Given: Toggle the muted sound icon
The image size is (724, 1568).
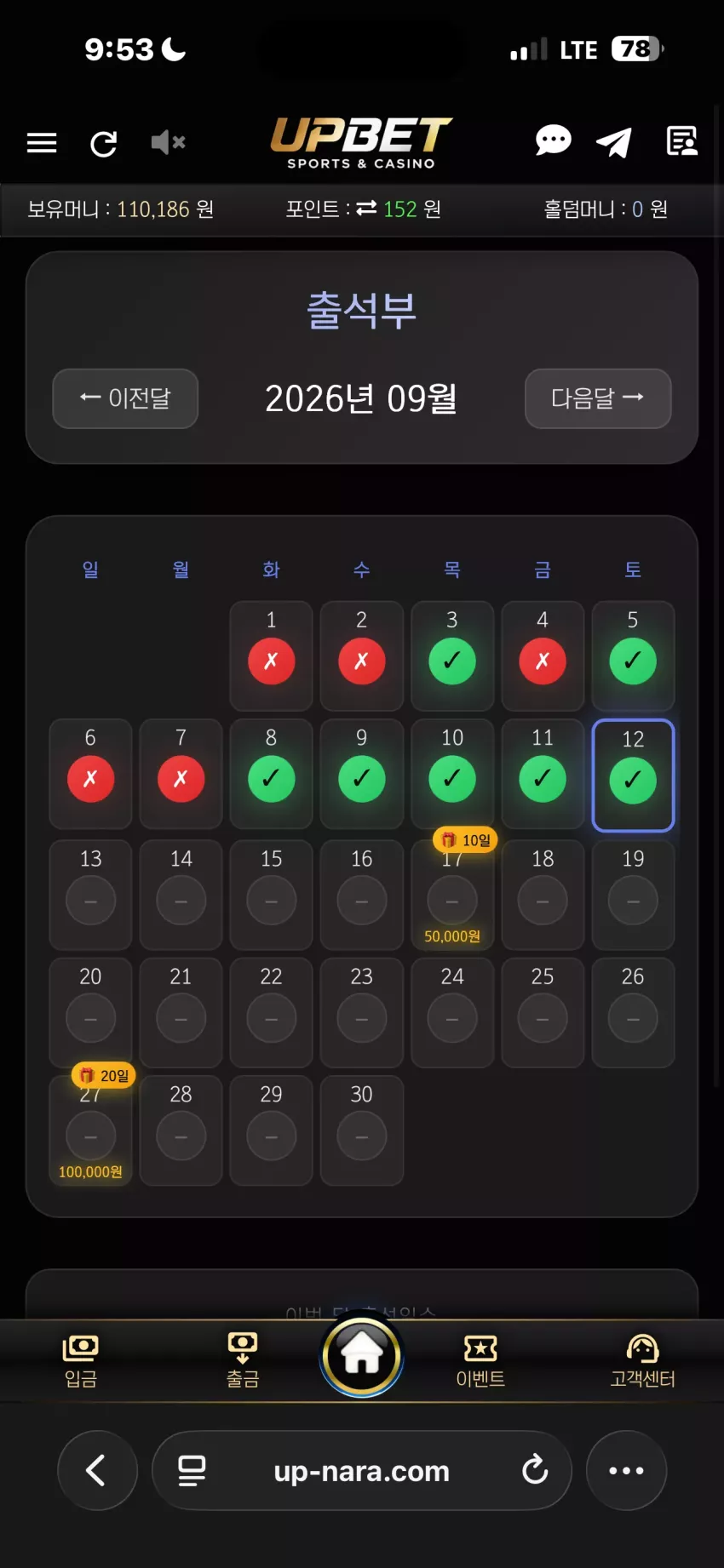Looking at the screenshot, I should point(168,142).
